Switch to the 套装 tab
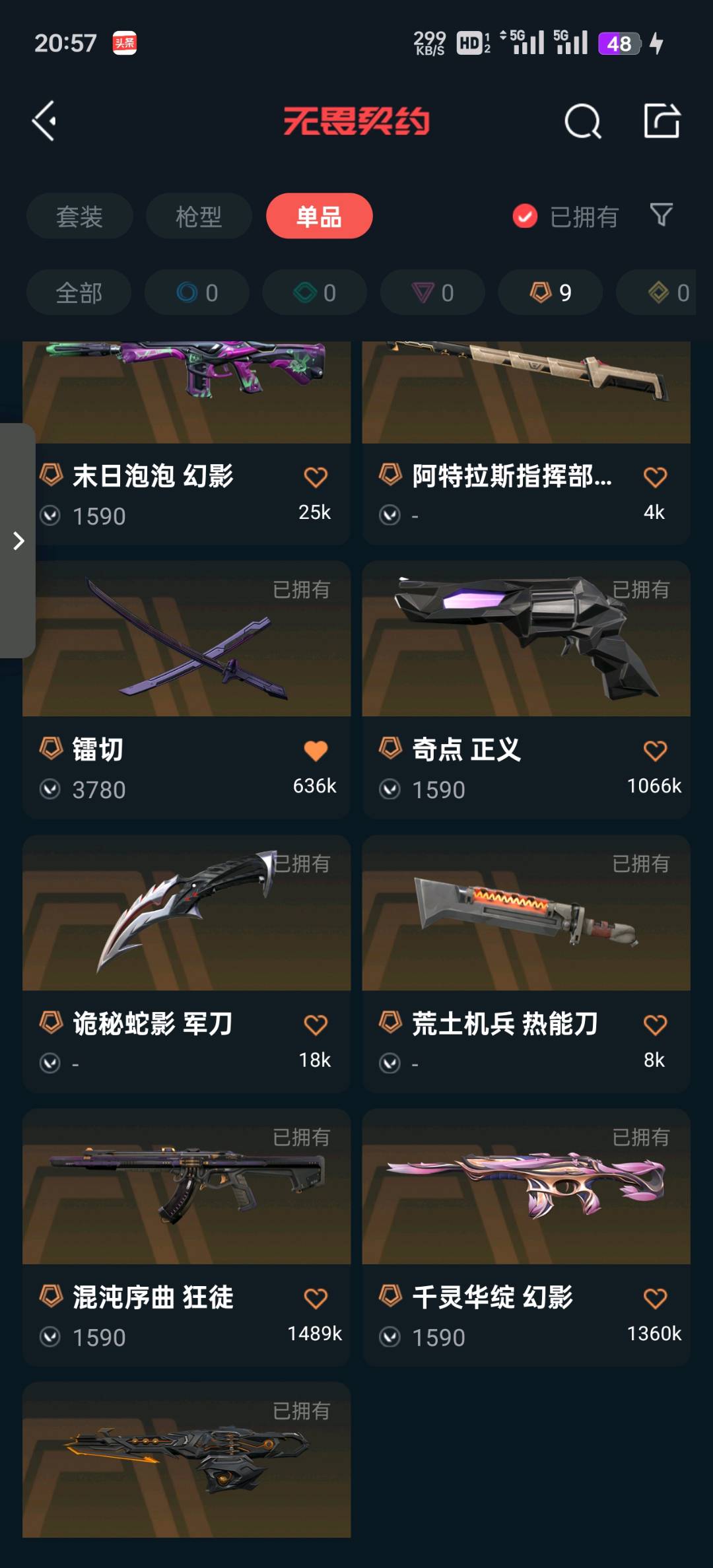Screen dimensions: 713x1568 click(x=79, y=217)
